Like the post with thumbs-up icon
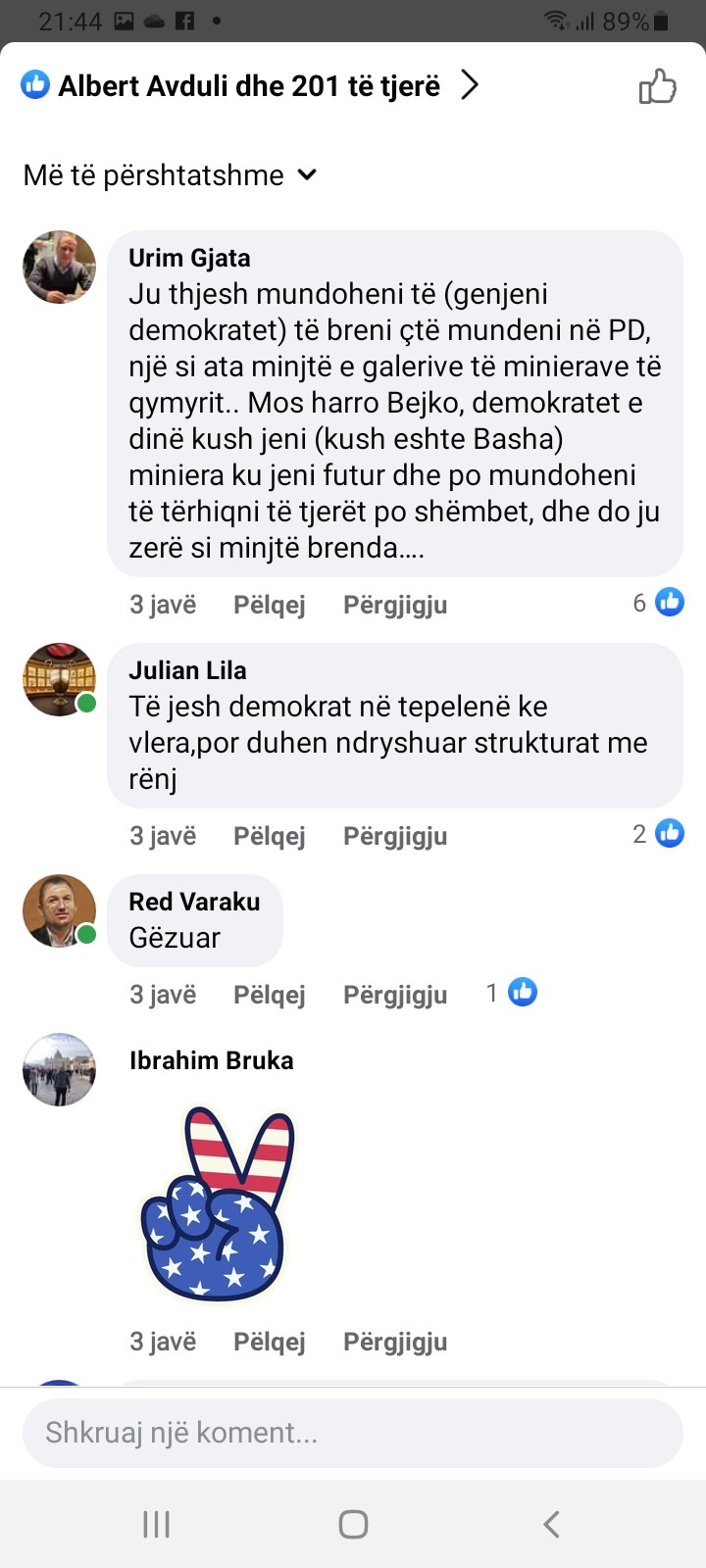This screenshot has width=706, height=1568. click(657, 86)
